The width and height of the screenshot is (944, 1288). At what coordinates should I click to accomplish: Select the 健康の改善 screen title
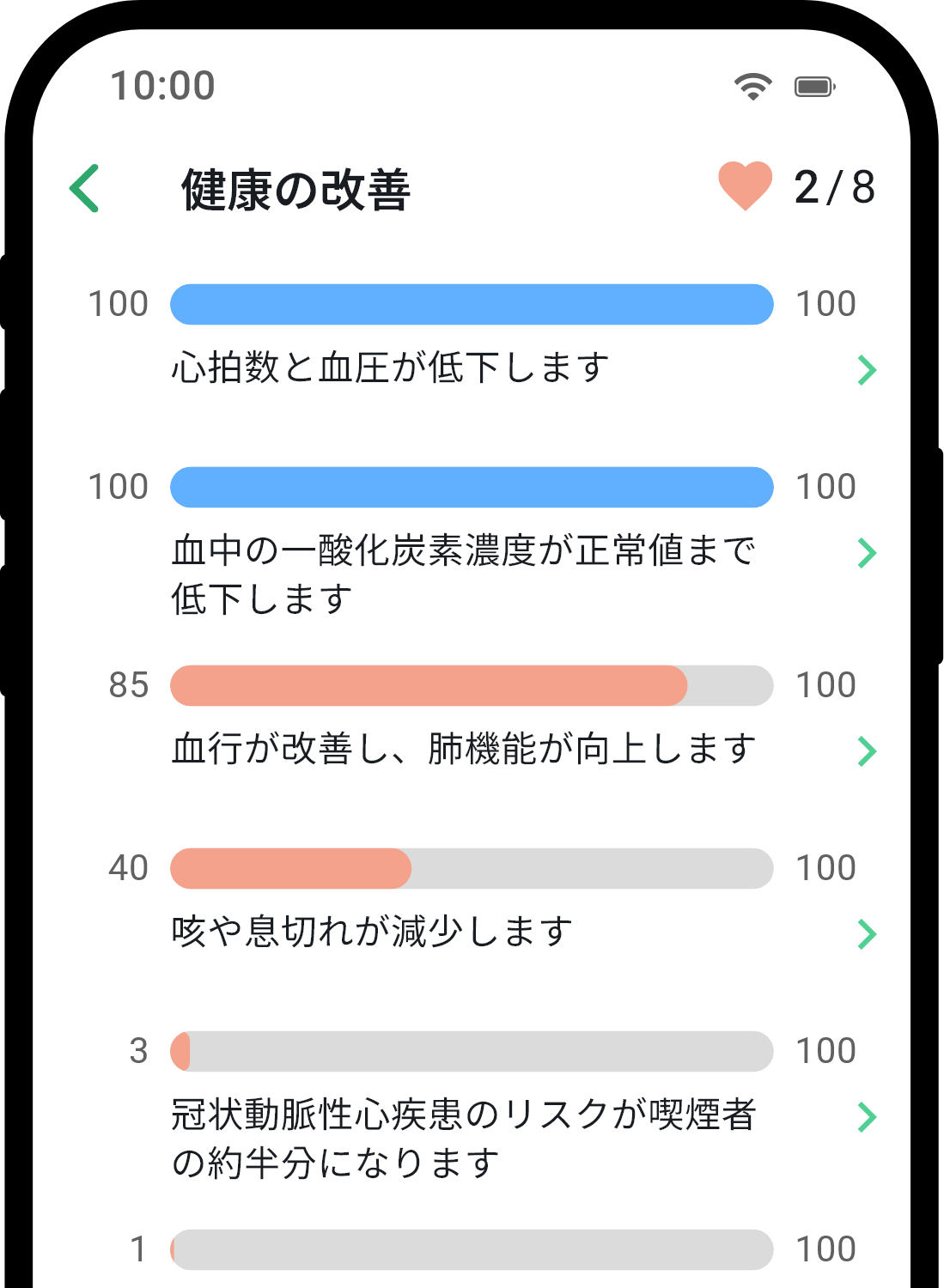[x=296, y=188]
